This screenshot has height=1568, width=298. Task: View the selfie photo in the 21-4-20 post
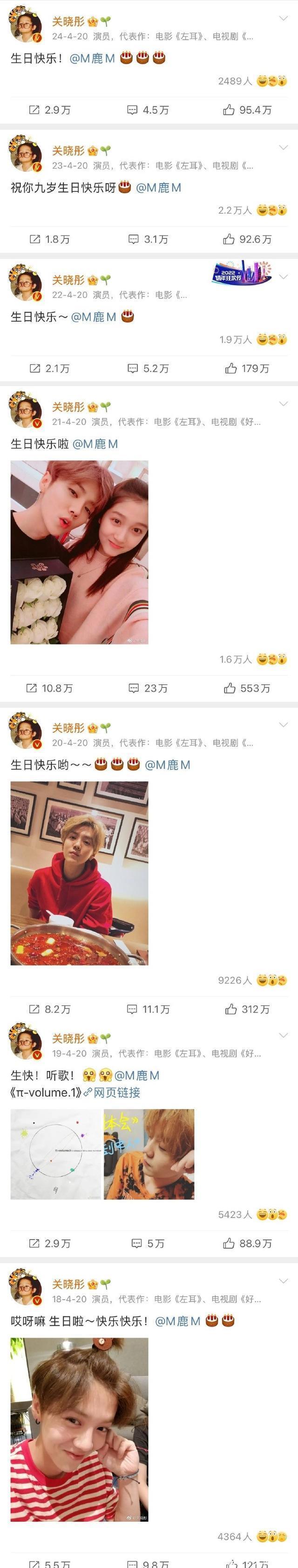[79, 552]
